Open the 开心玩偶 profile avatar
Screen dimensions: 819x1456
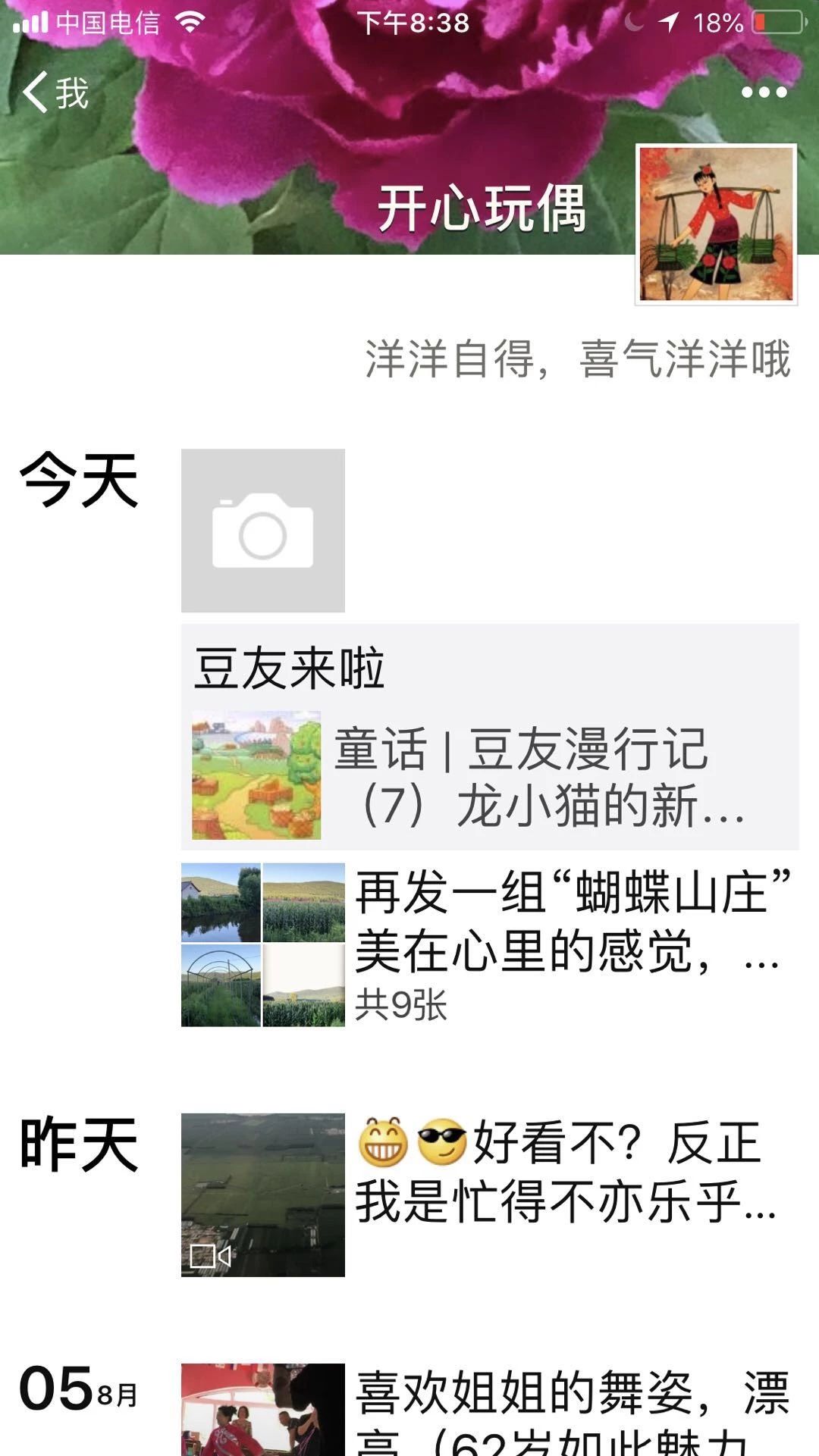[716, 224]
